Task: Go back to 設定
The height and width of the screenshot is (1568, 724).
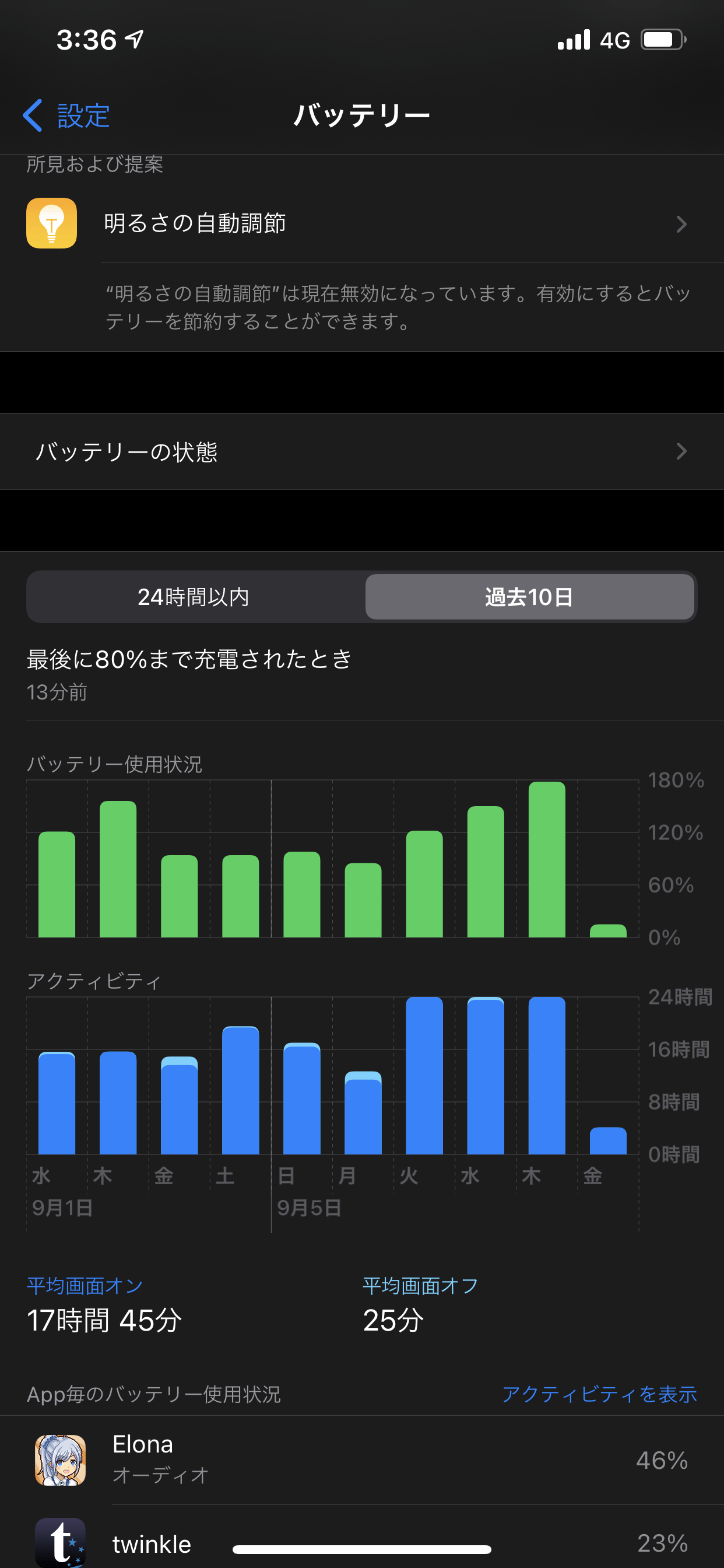Action: tap(67, 116)
